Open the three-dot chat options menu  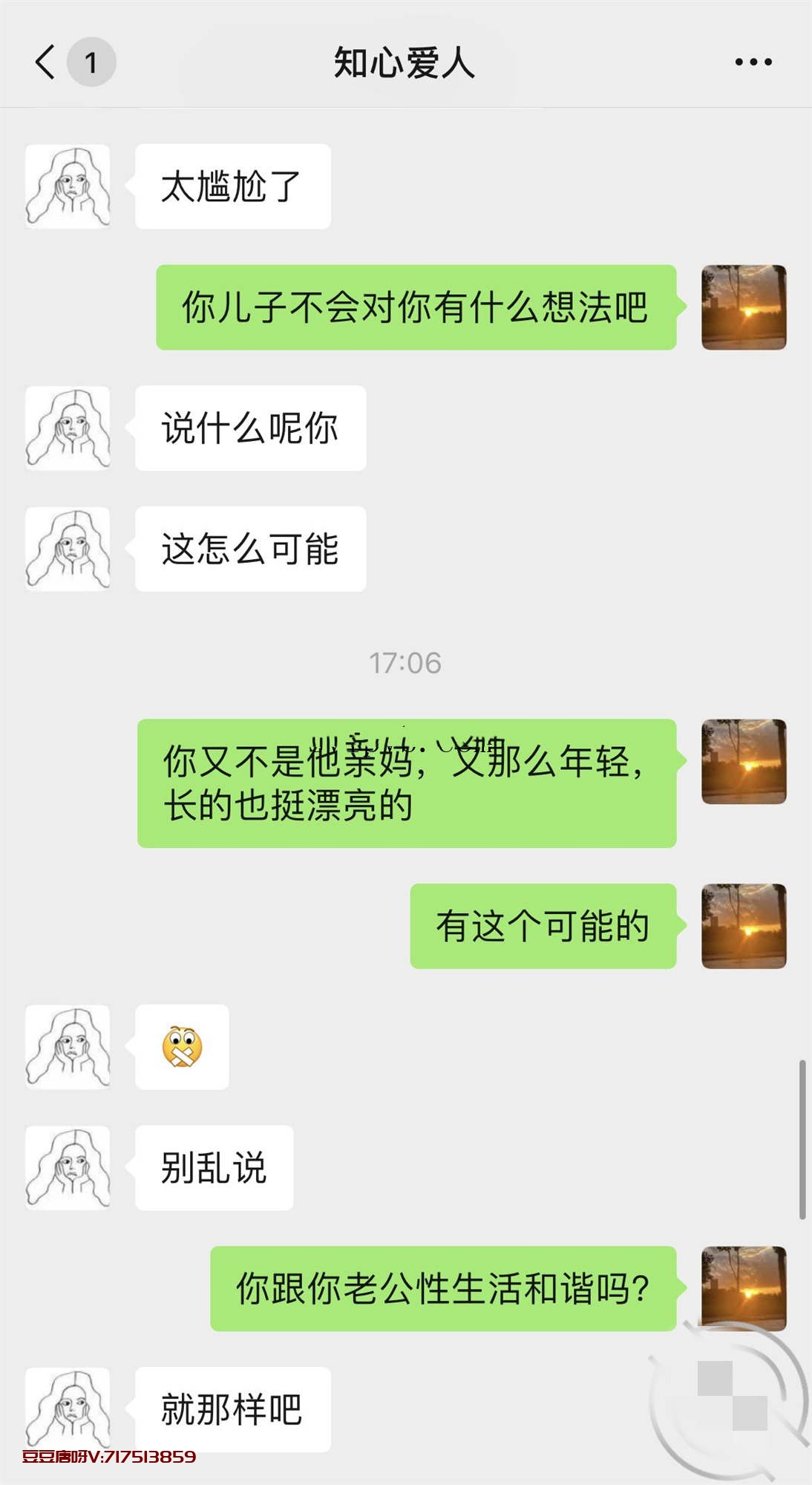tap(753, 62)
